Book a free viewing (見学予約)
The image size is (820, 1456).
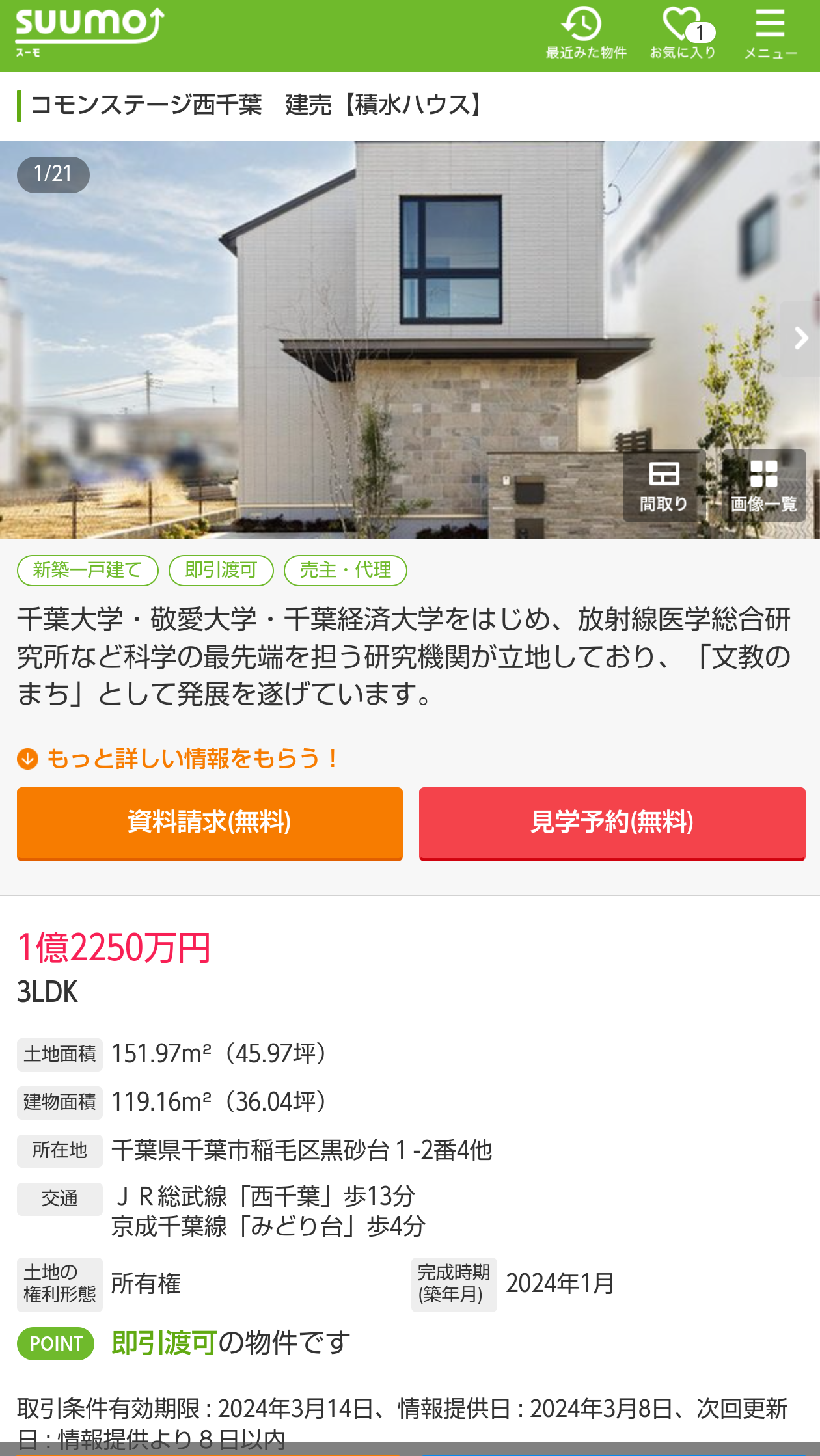pos(612,823)
